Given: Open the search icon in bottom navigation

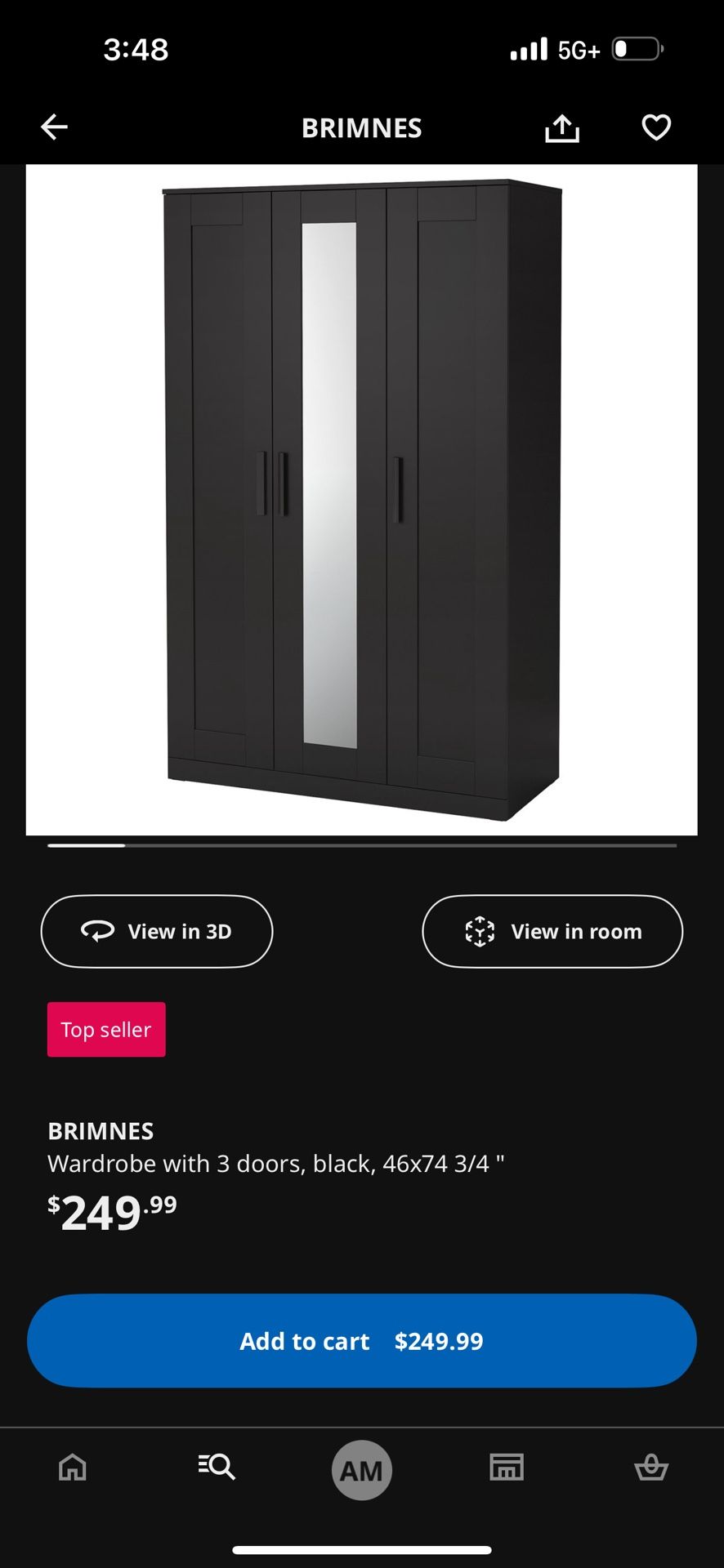Looking at the screenshot, I should [x=217, y=1468].
